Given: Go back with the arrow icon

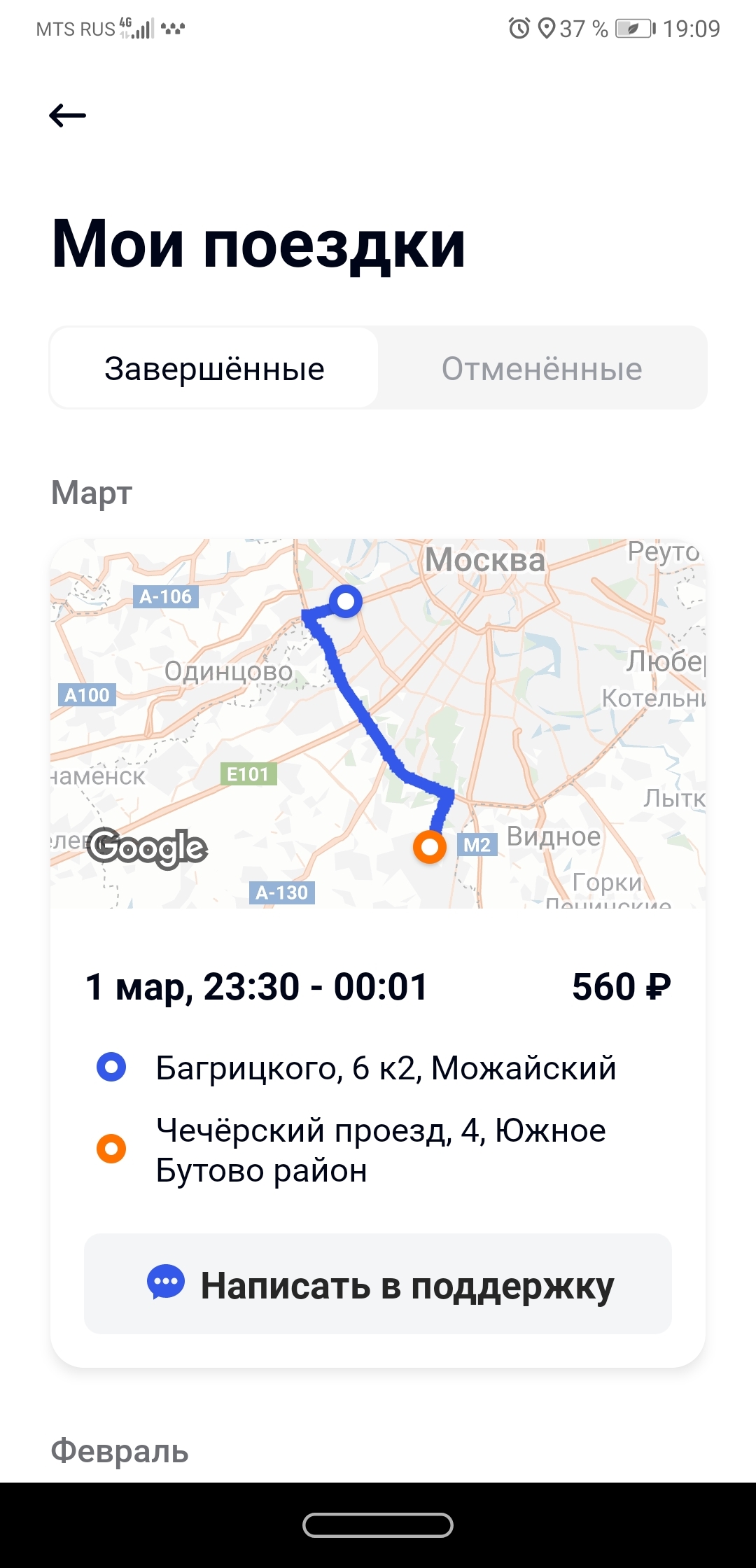Looking at the screenshot, I should click(67, 115).
